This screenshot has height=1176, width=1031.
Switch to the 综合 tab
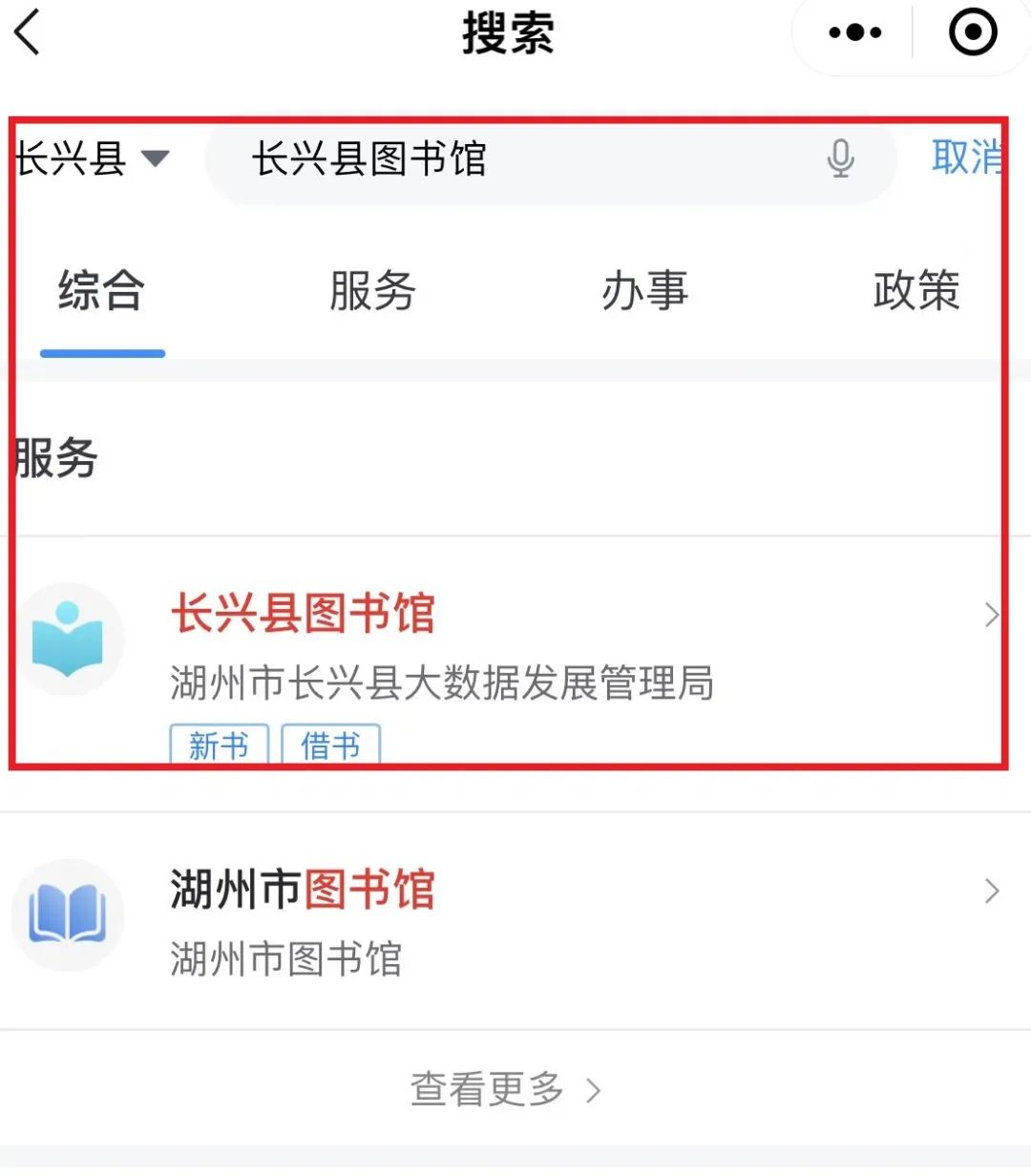[101, 290]
